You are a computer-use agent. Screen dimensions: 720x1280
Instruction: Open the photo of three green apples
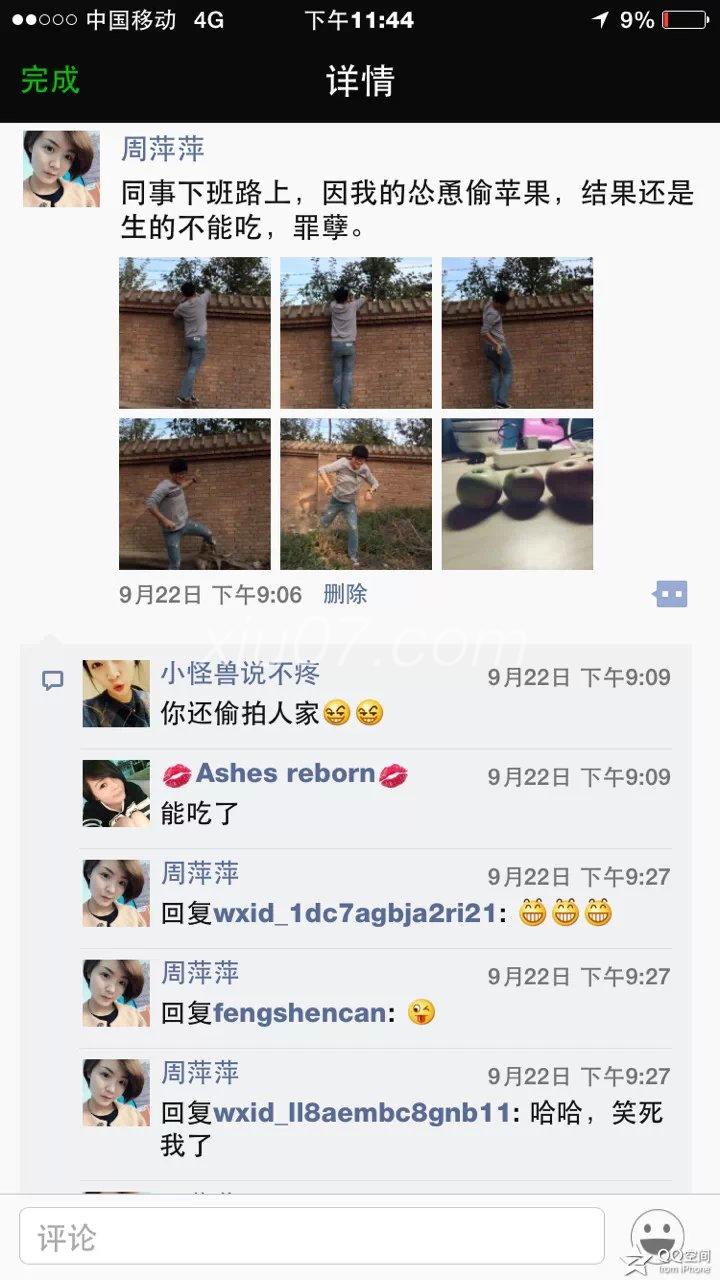(517, 494)
